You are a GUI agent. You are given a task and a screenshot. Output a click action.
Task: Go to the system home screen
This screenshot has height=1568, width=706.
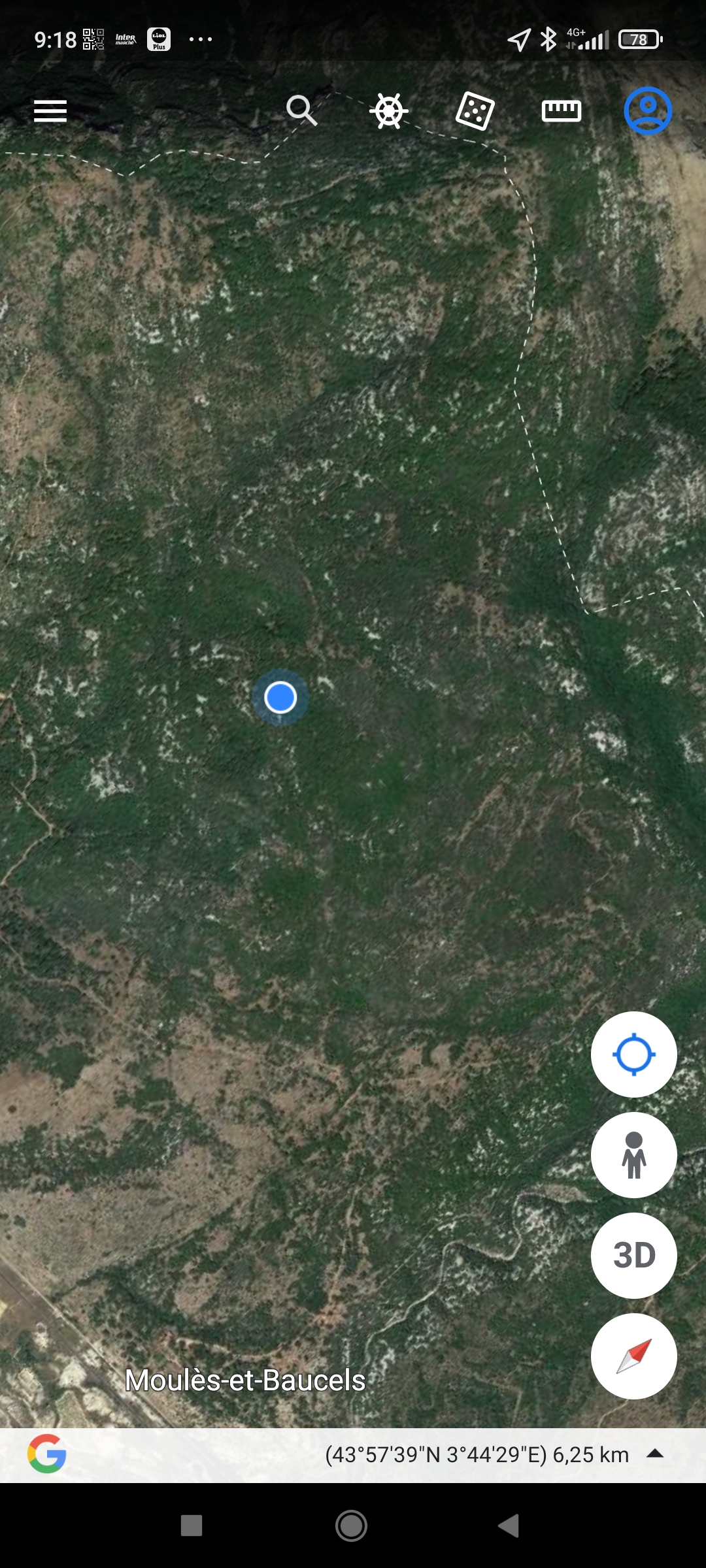[351, 1526]
